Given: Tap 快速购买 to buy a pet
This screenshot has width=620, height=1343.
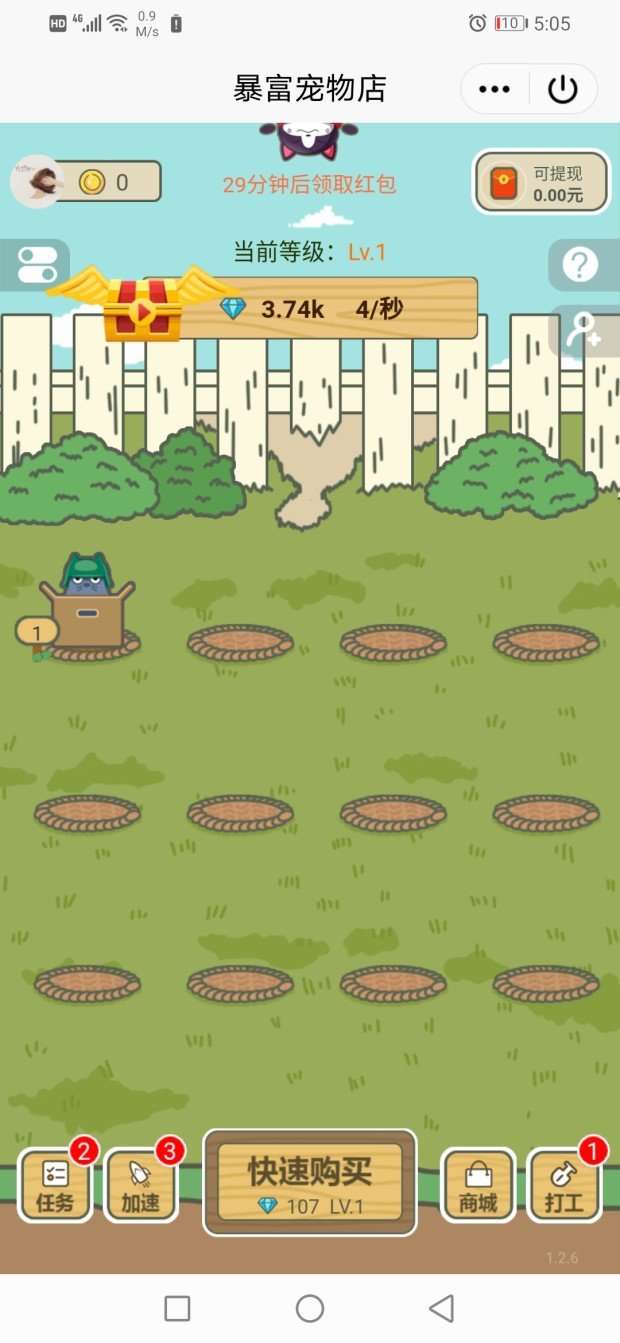Looking at the screenshot, I should click(310, 1182).
